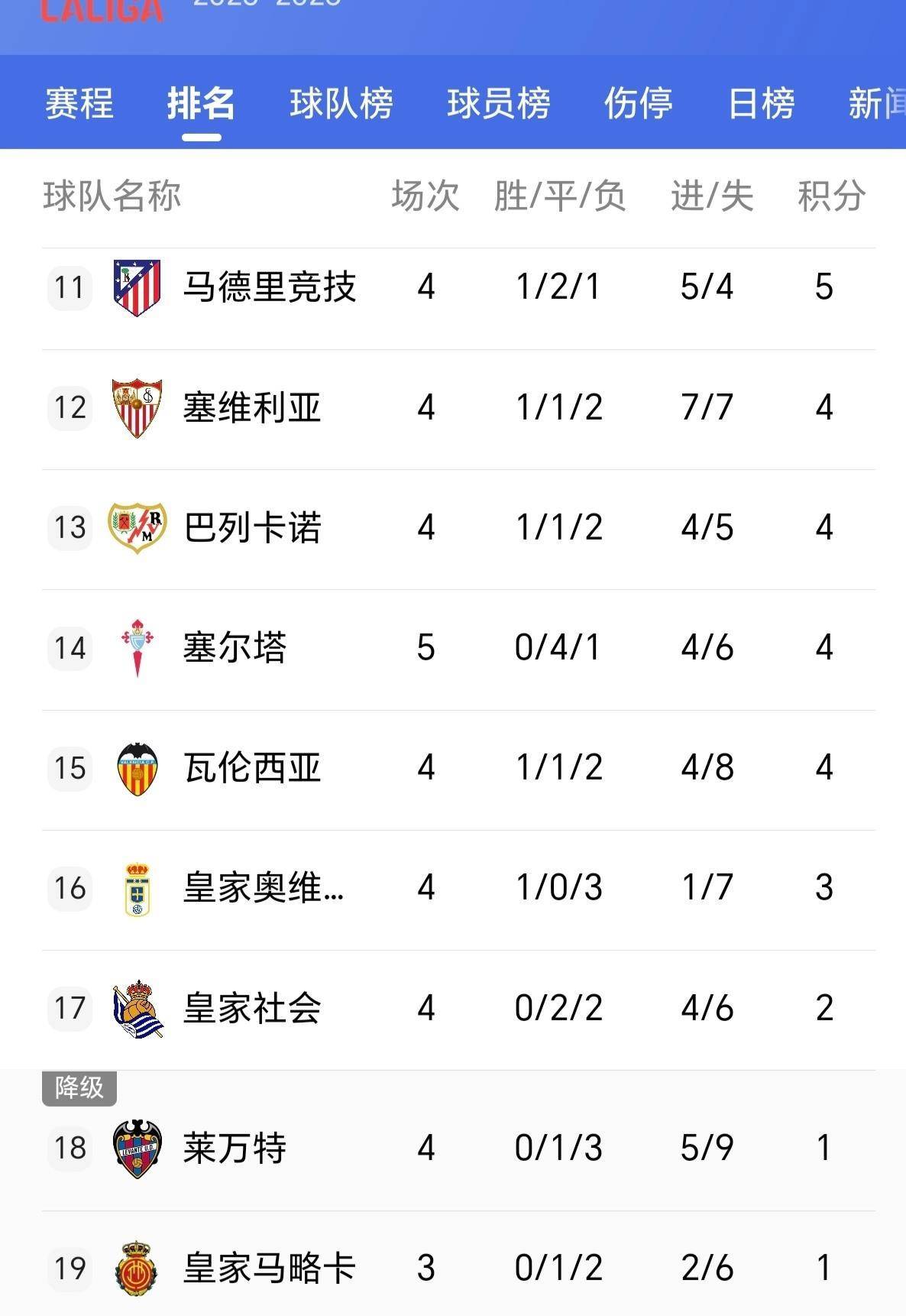Click the Mallorca club crest icon

click(x=138, y=1269)
